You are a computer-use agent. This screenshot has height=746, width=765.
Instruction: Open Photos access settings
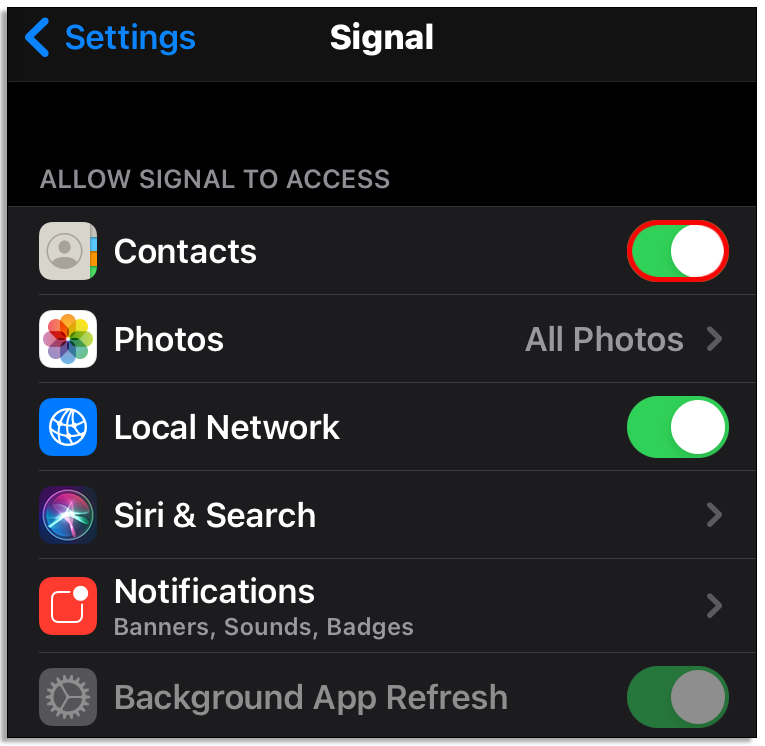[x=380, y=339]
